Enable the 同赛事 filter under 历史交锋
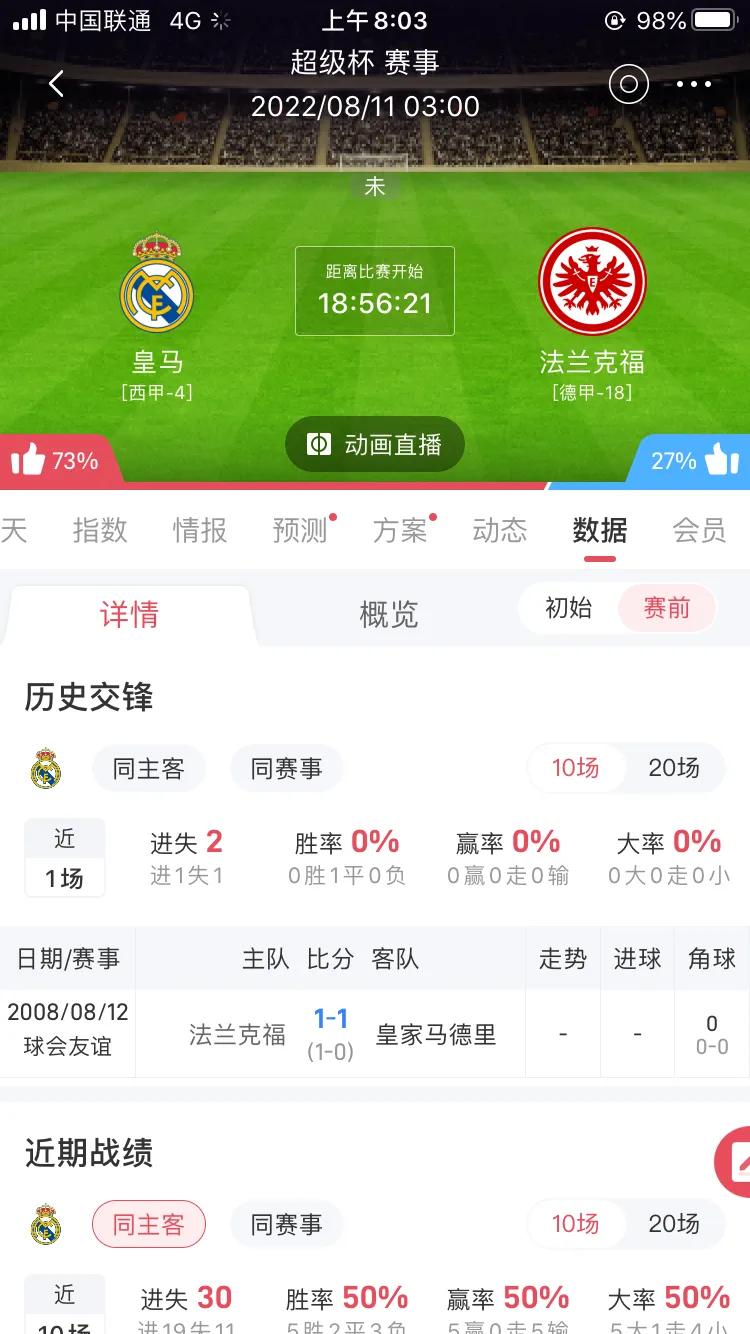 point(287,768)
